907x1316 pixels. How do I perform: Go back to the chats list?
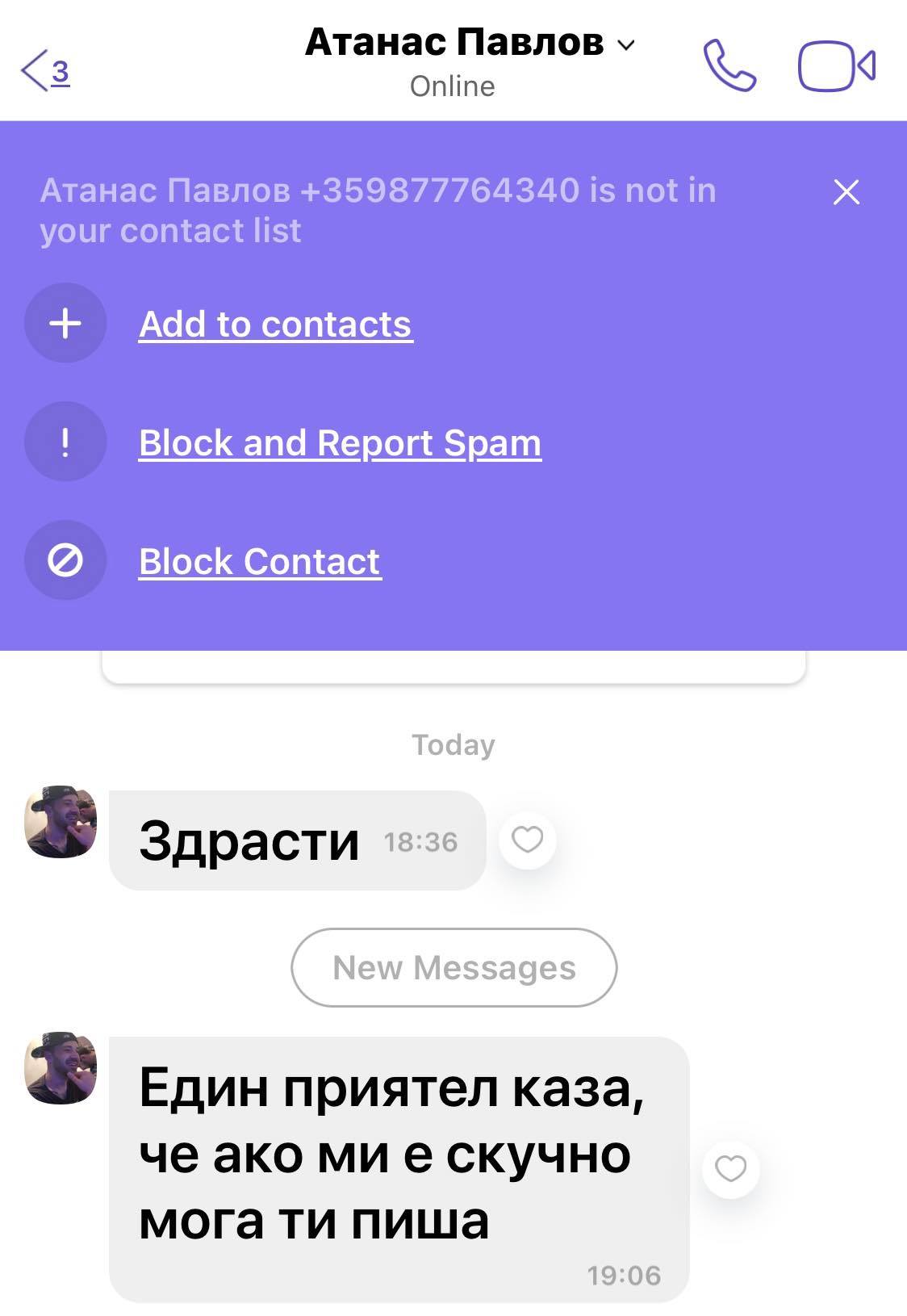44,71
